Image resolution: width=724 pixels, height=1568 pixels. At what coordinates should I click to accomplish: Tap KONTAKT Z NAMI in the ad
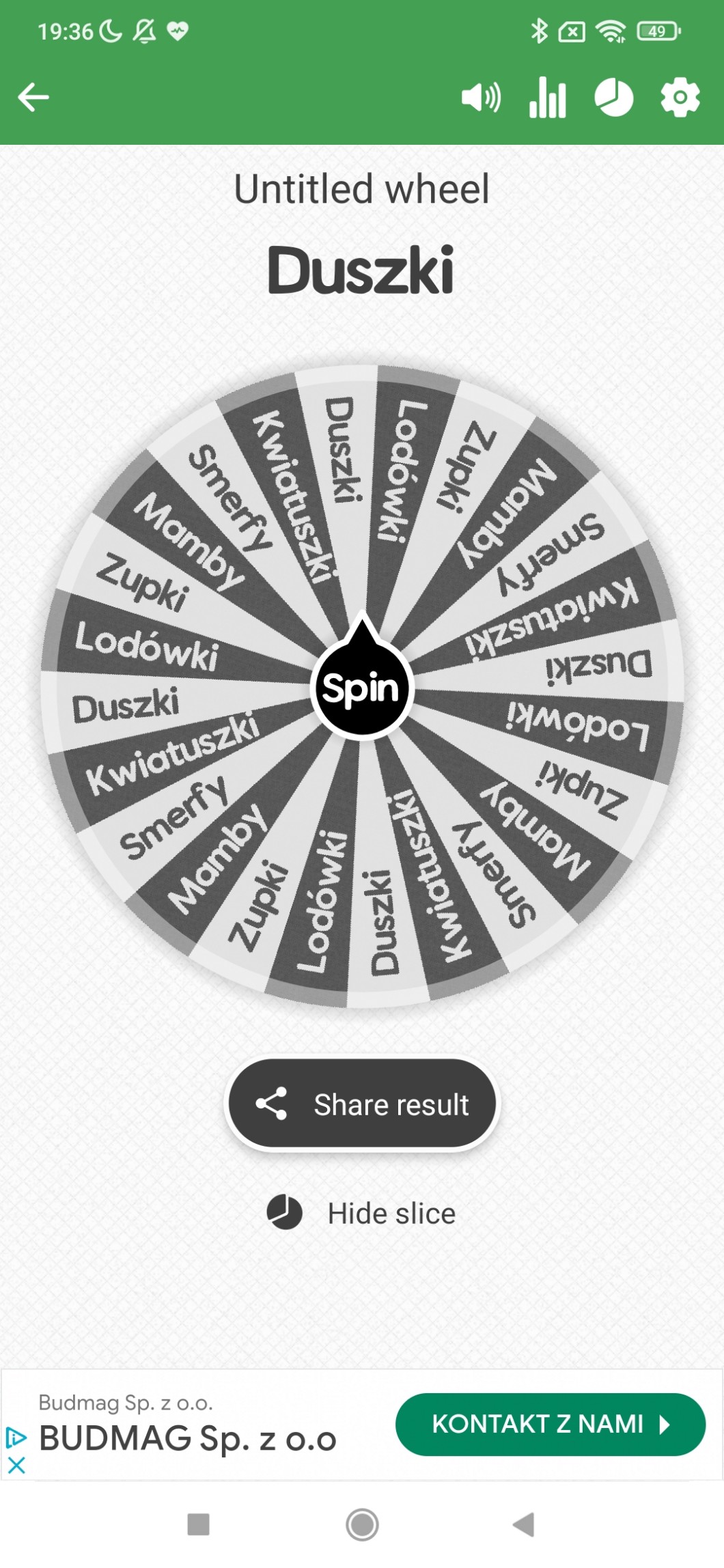click(x=550, y=1424)
